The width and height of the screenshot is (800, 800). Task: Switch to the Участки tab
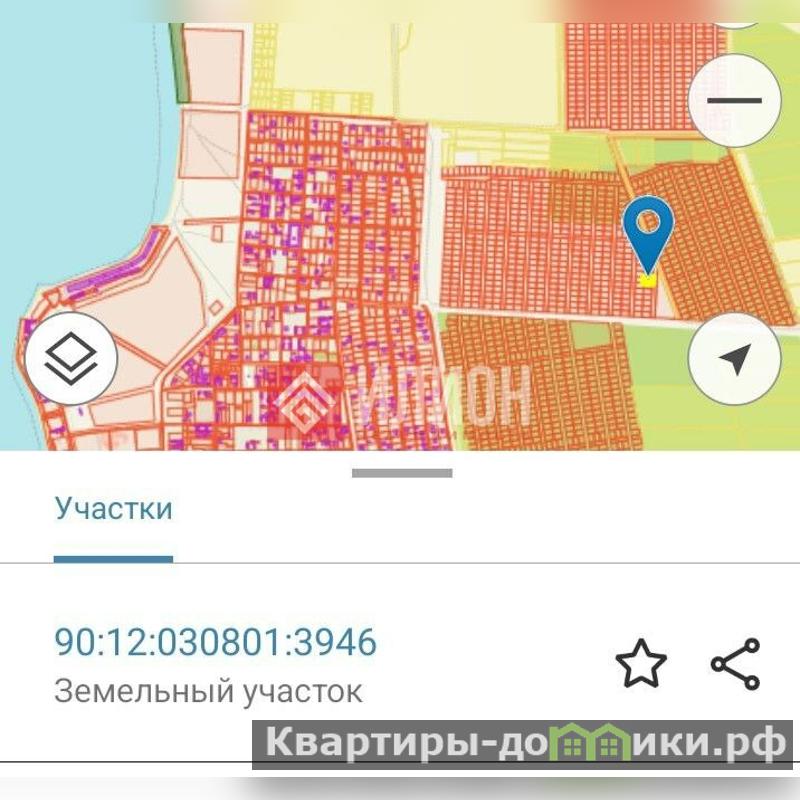tap(113, 508)
